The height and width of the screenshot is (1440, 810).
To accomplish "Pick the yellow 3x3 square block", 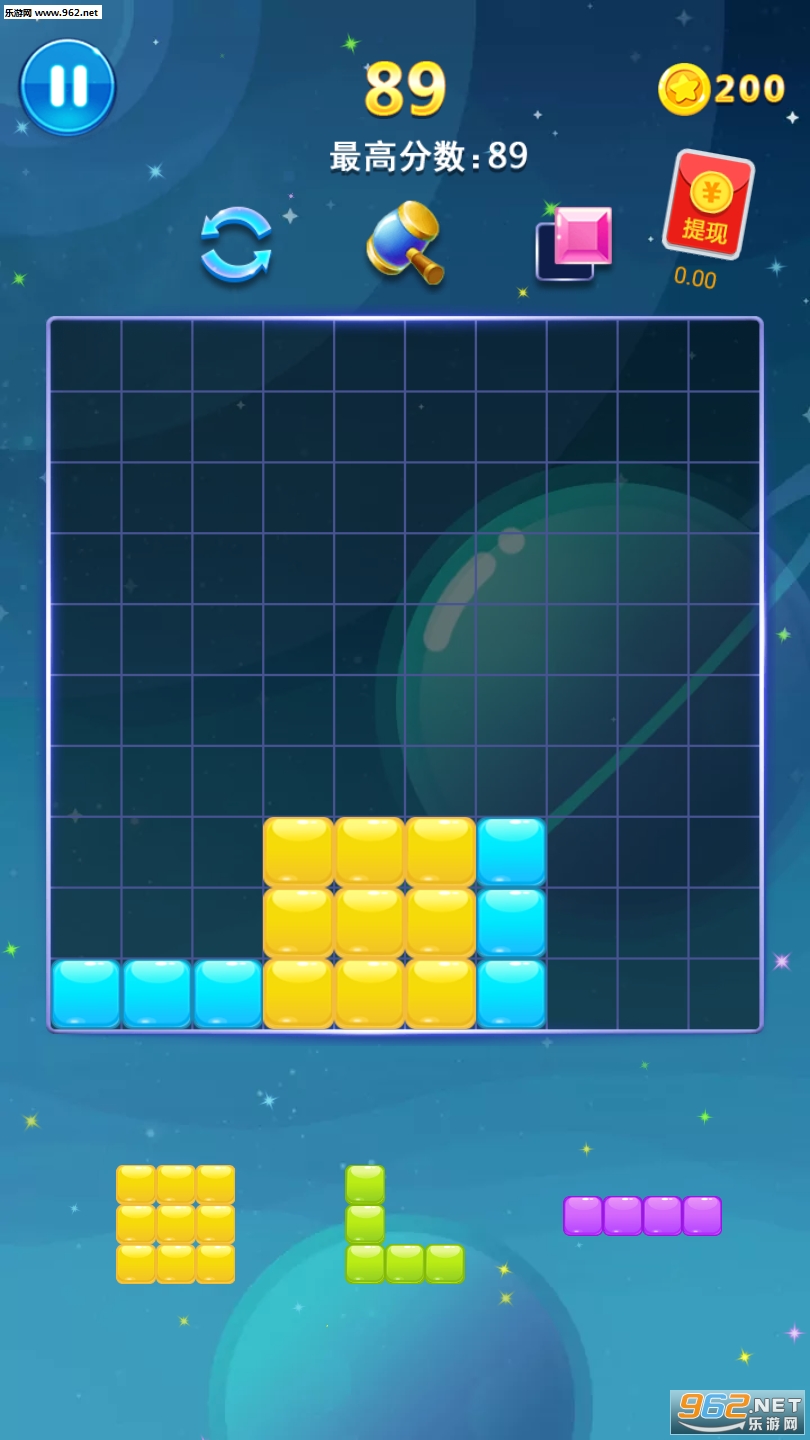I will (x=176, y=1224).
